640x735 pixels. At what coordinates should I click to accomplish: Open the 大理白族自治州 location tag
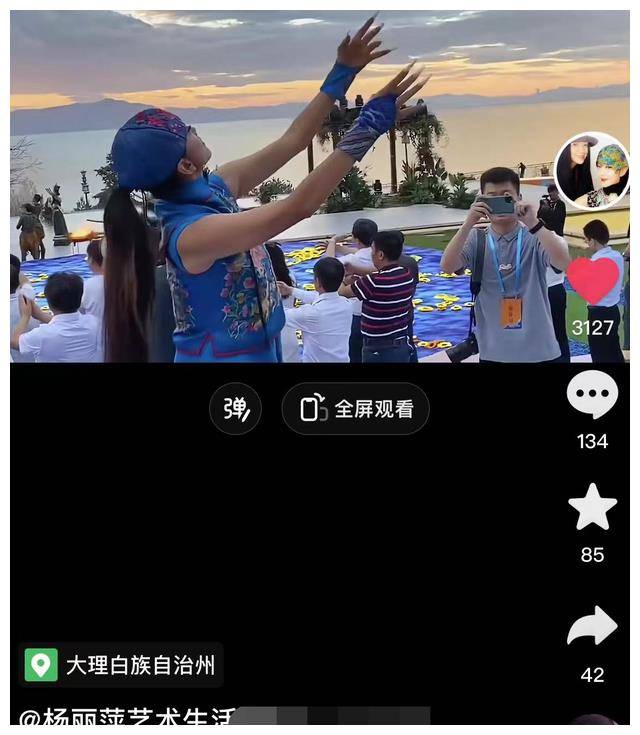pyautogui.click(x=122, y=665)
